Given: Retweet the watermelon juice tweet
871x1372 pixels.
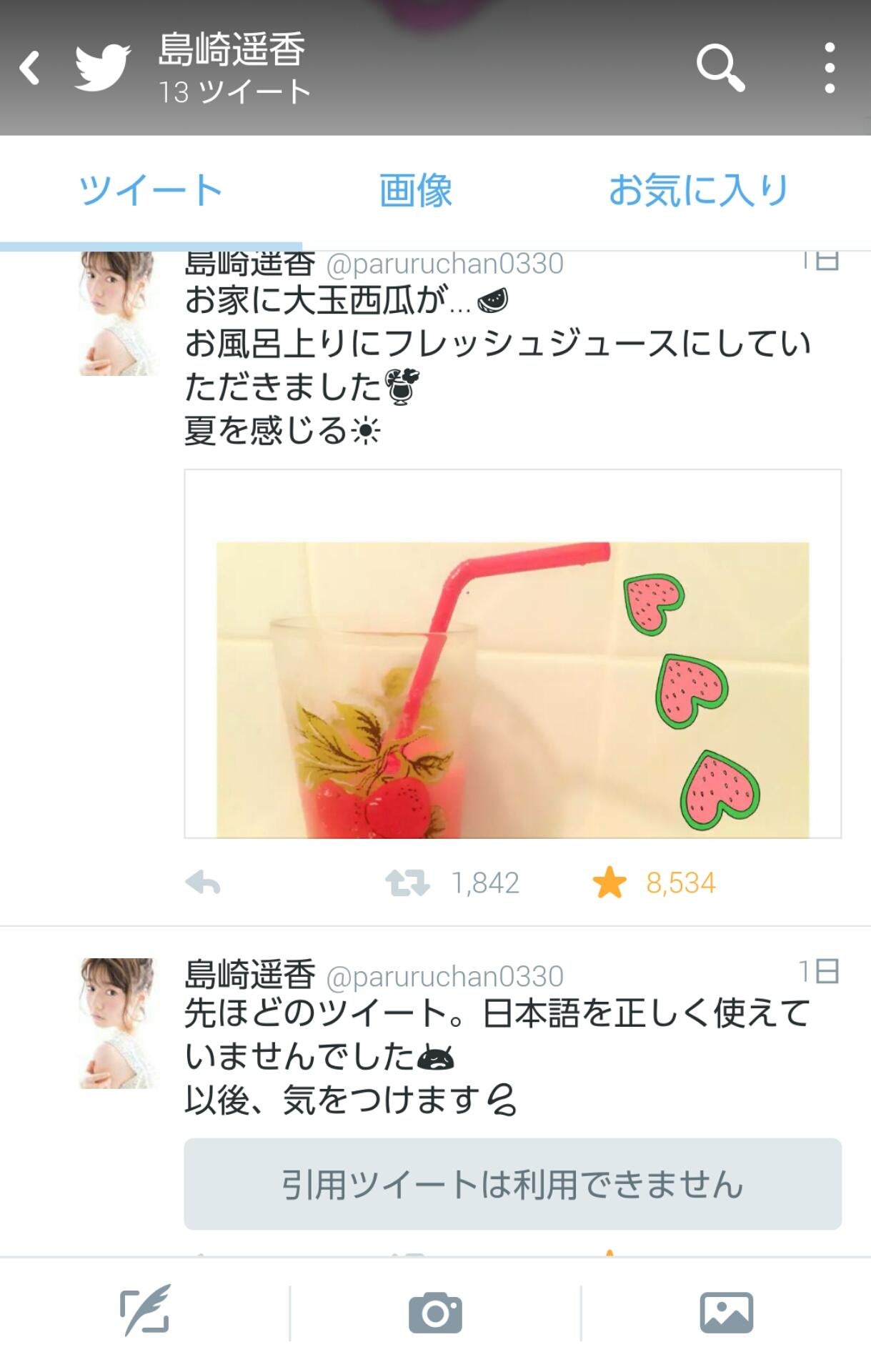Looking at the screenshot, I should (x=407, y=883).
